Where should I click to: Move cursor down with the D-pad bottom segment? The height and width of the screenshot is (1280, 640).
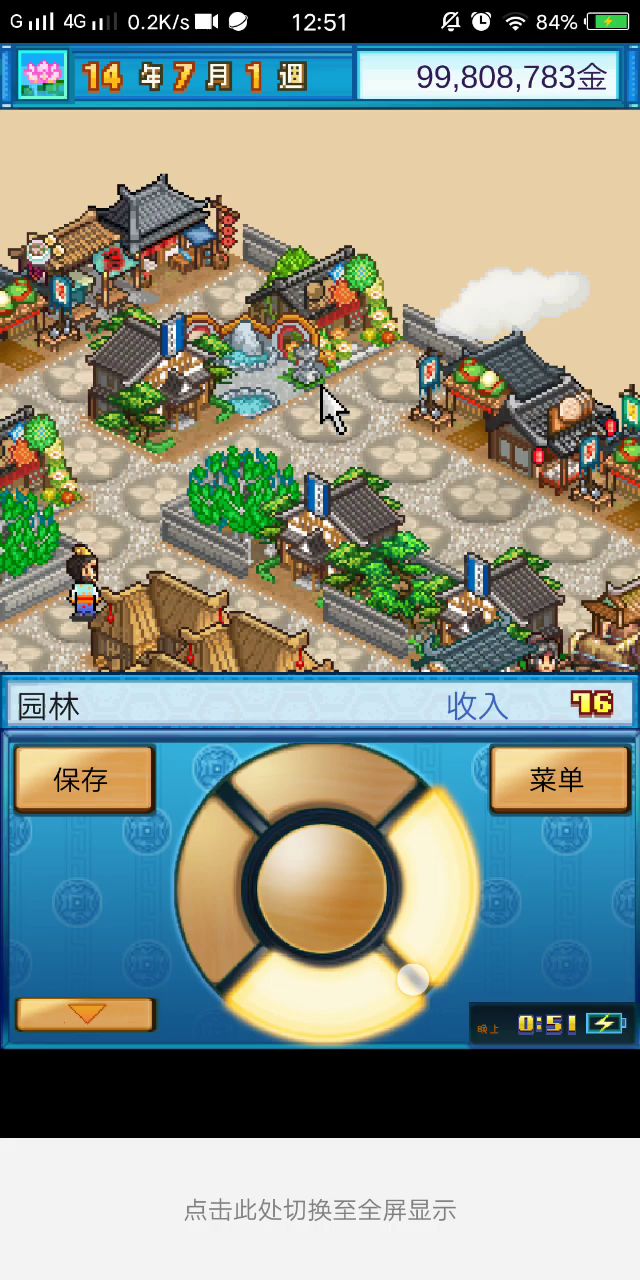point(322,995)
